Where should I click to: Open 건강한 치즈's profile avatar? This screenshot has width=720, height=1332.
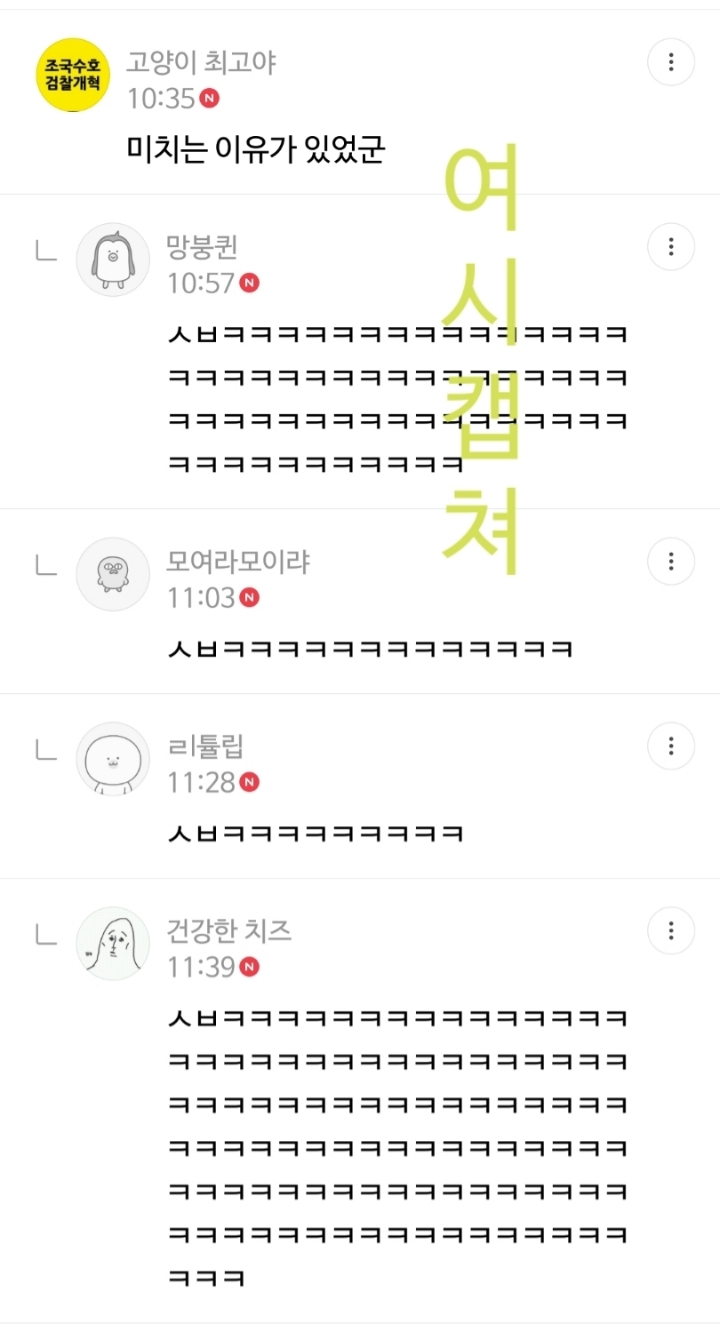[x=113, y=944]
